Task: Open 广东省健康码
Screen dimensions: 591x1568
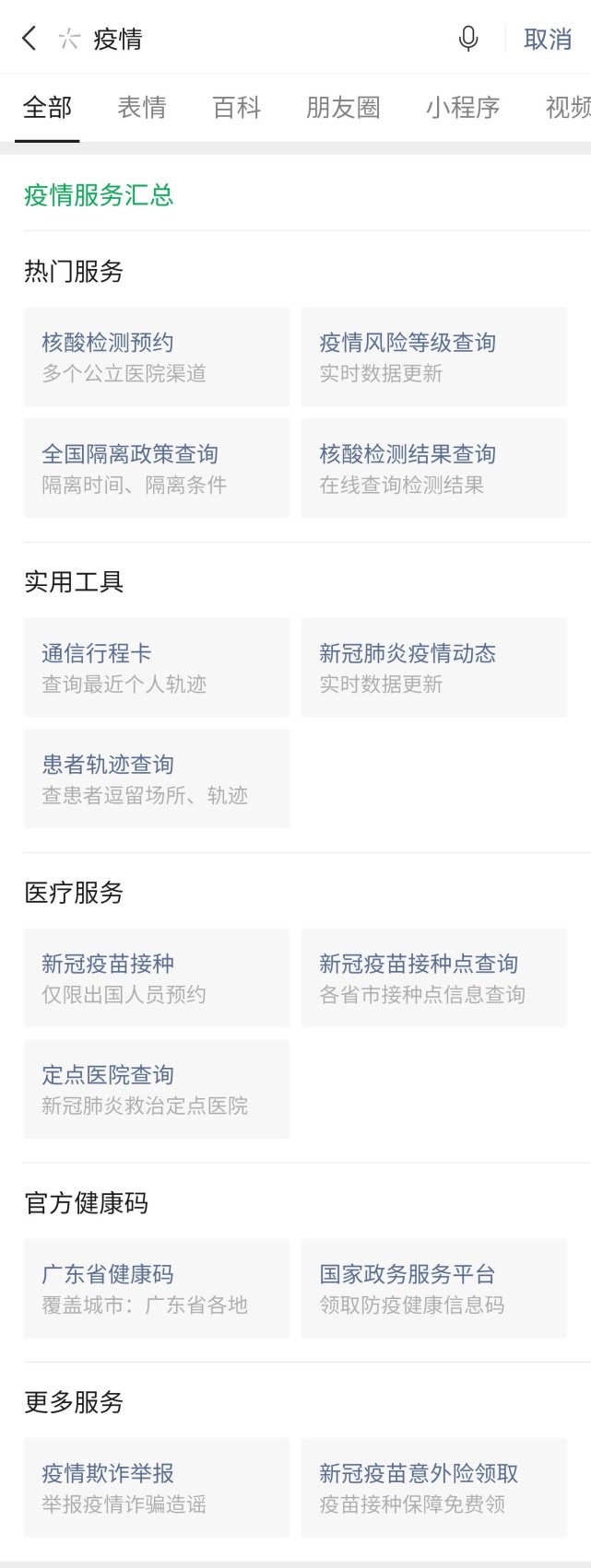Action: [157, 1289]
